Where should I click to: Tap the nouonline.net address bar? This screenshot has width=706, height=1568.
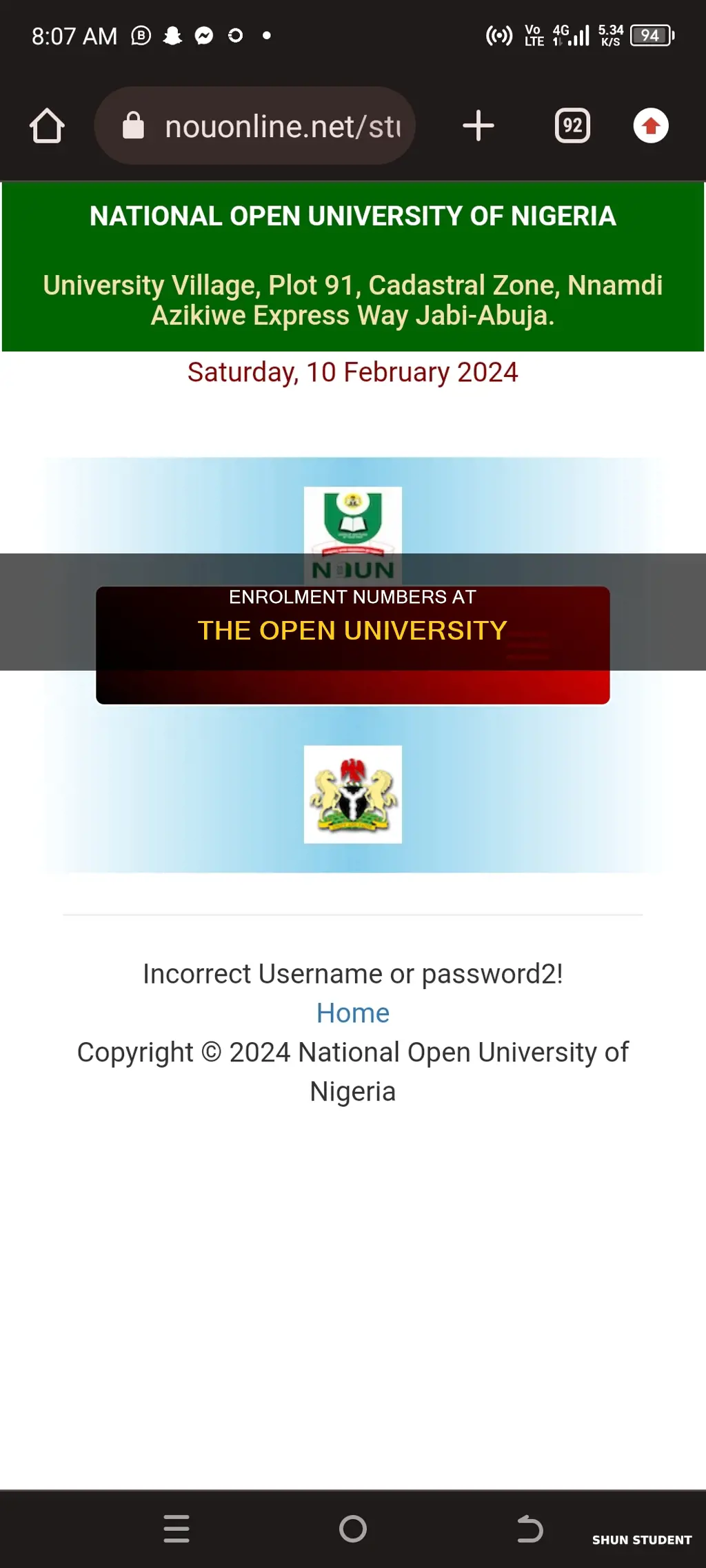click(254, 126)
